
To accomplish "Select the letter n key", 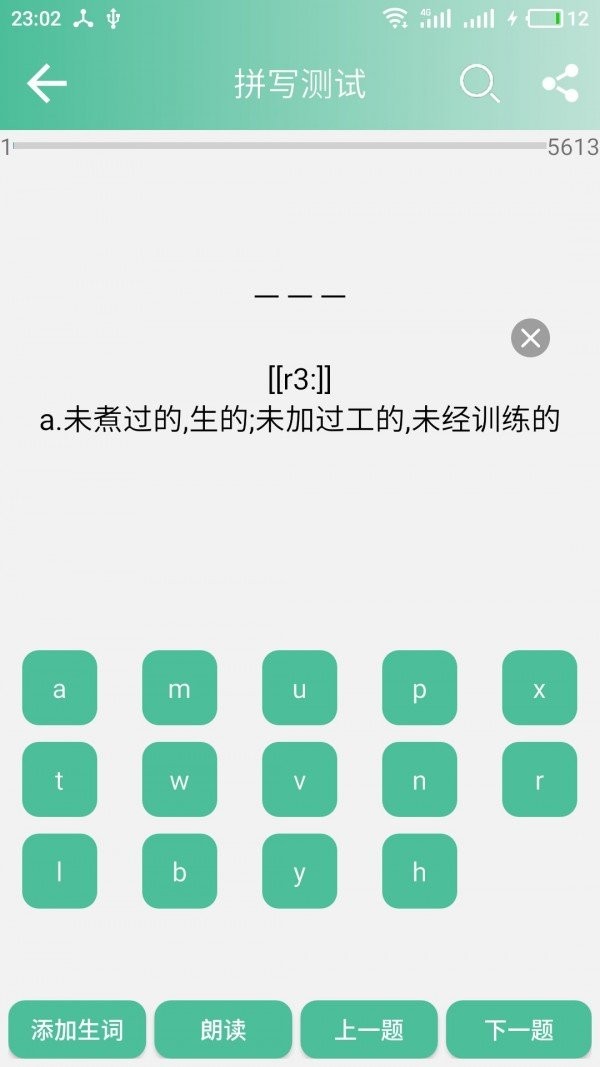I will [x=419, y=780].
